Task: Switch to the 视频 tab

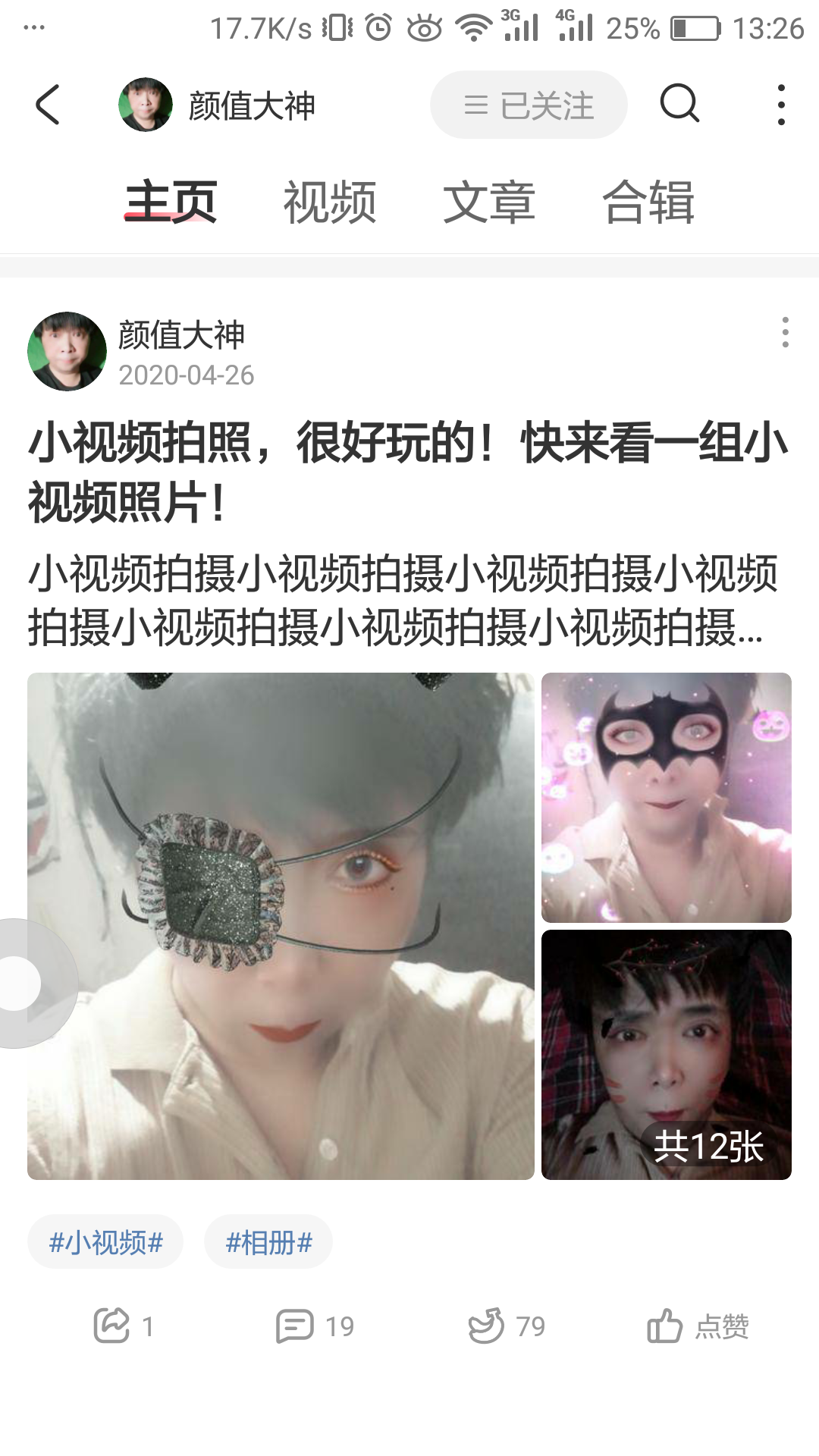Action: [x=330, y=202]
